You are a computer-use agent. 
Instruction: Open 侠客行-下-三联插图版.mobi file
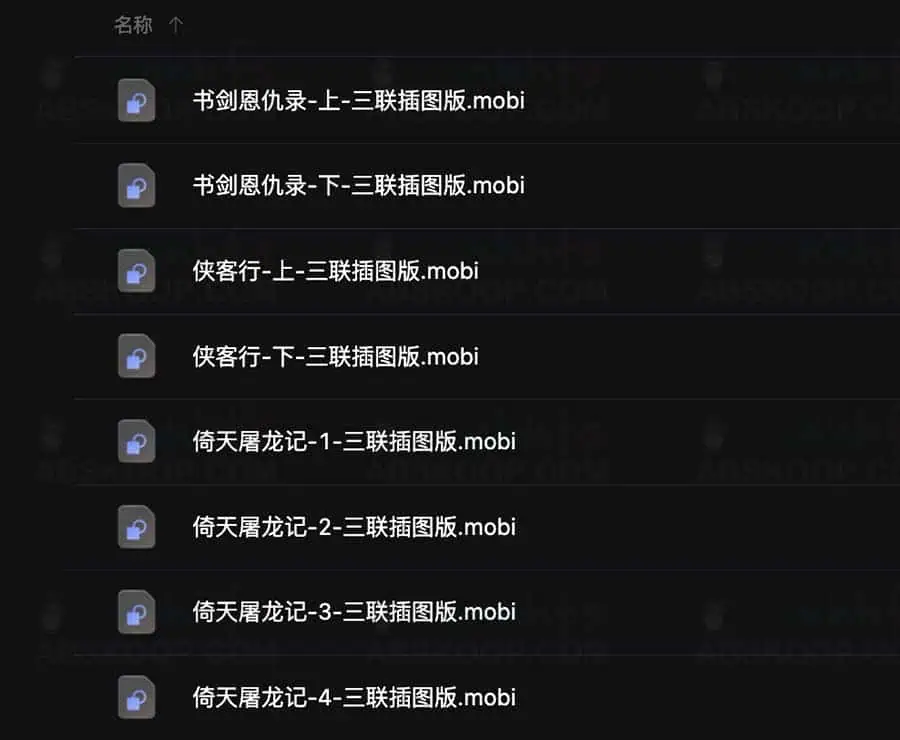[x=335, y=356]
